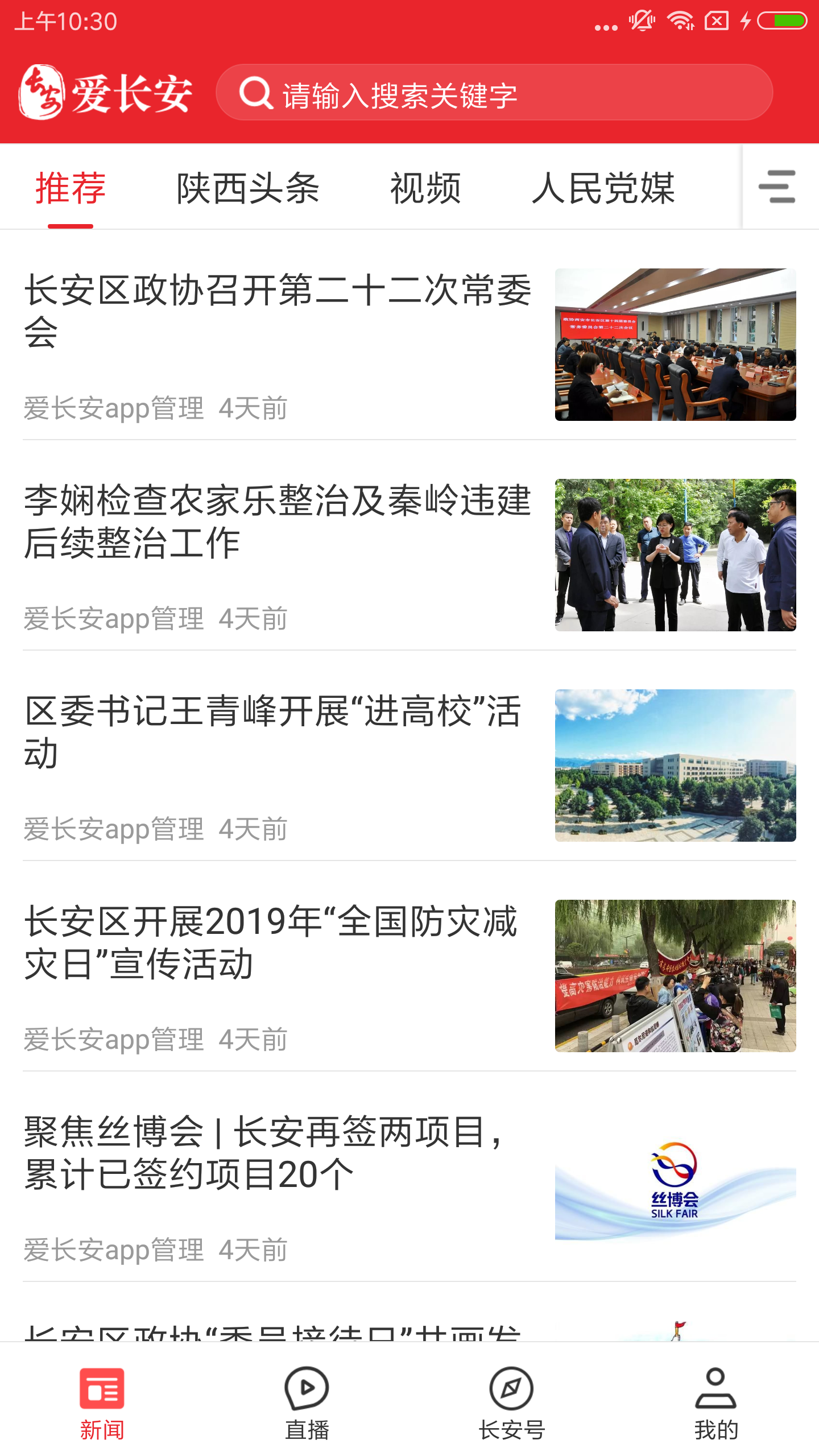
Task: Switch to the 人民党媒 tab
Action: [603, 188]
